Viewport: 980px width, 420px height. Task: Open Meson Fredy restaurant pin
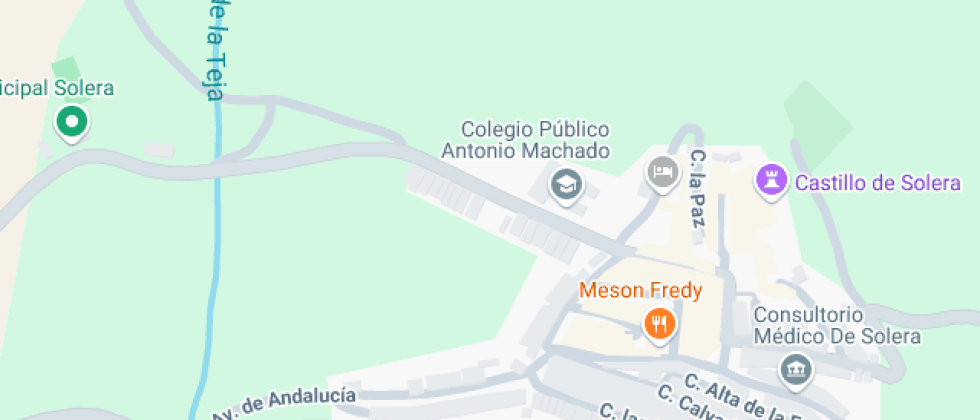click(658, 323)
